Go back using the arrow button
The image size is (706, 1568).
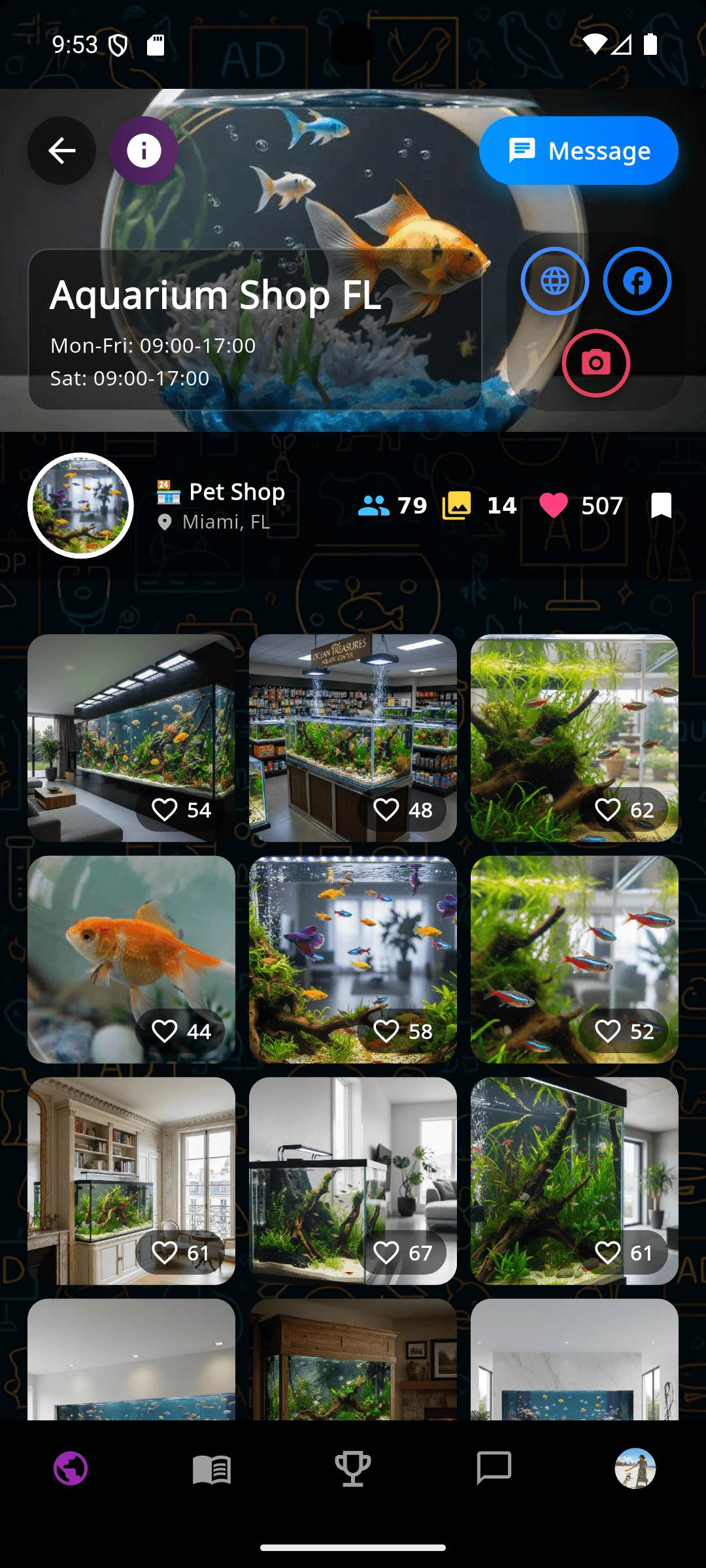tap(62, 151)
